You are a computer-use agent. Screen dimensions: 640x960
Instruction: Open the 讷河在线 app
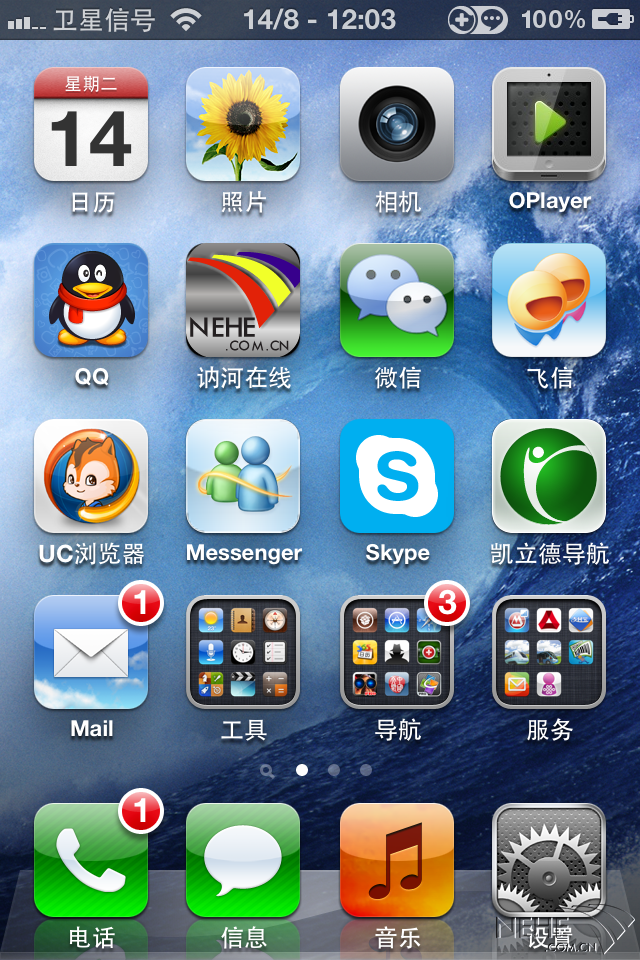243,300
